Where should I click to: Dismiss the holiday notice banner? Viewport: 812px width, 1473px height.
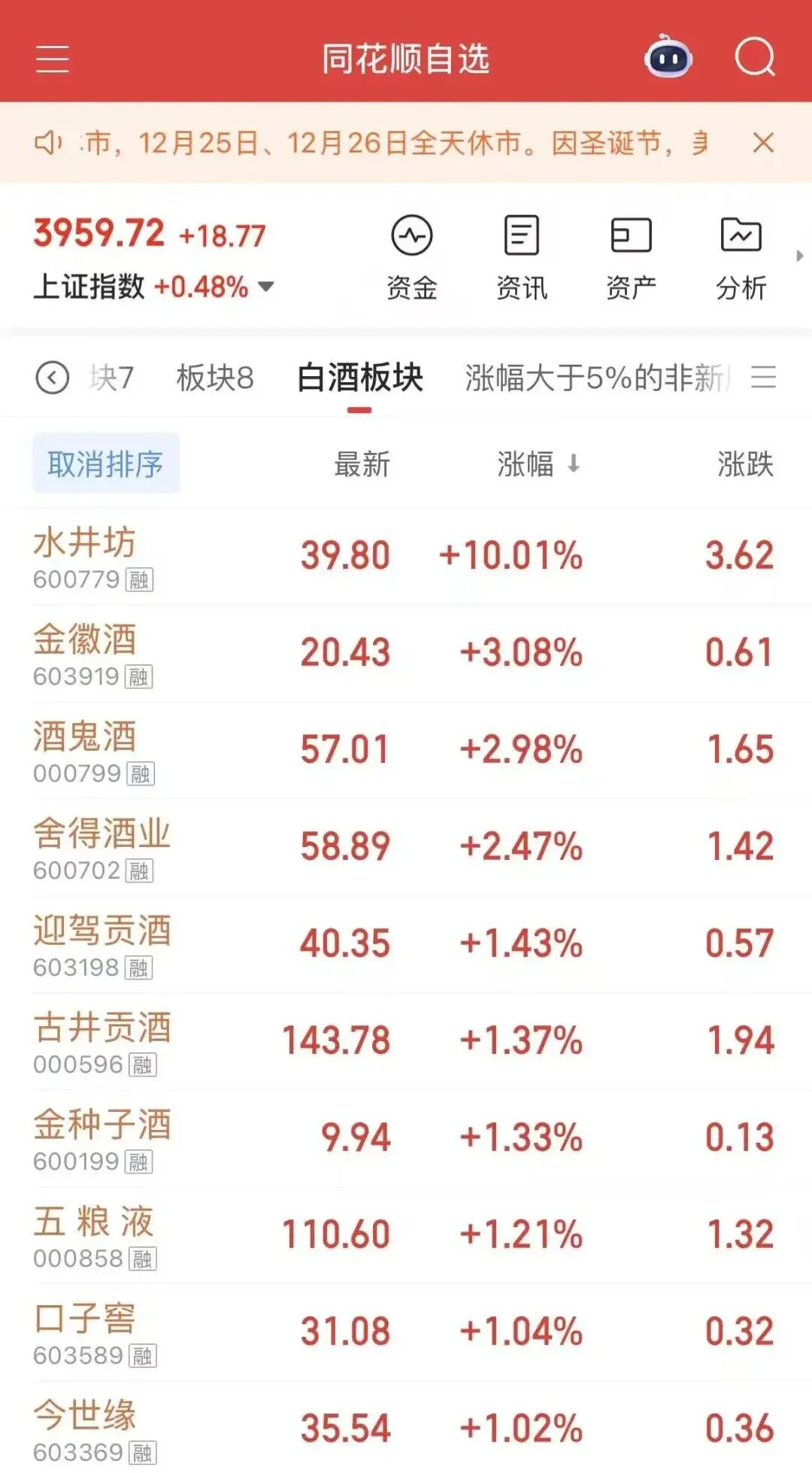tap(763, 142)
